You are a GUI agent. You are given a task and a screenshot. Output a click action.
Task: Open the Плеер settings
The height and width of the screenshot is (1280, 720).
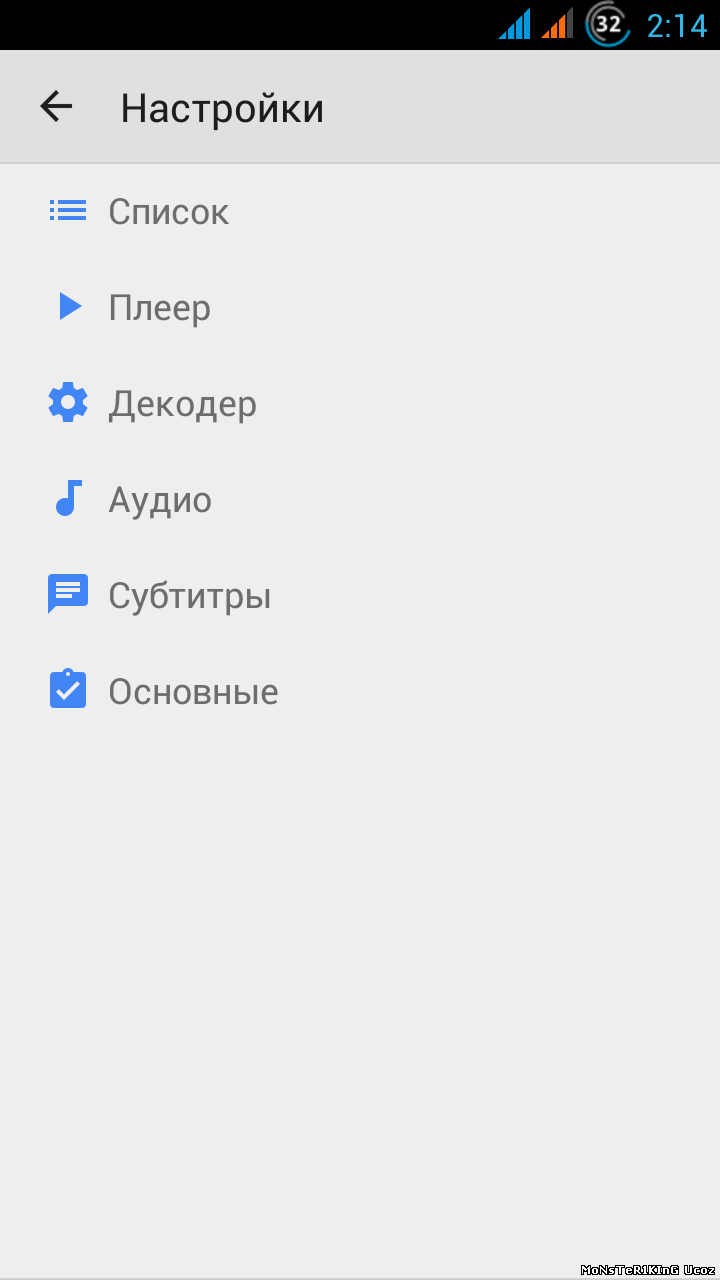(x=360, y=307)
